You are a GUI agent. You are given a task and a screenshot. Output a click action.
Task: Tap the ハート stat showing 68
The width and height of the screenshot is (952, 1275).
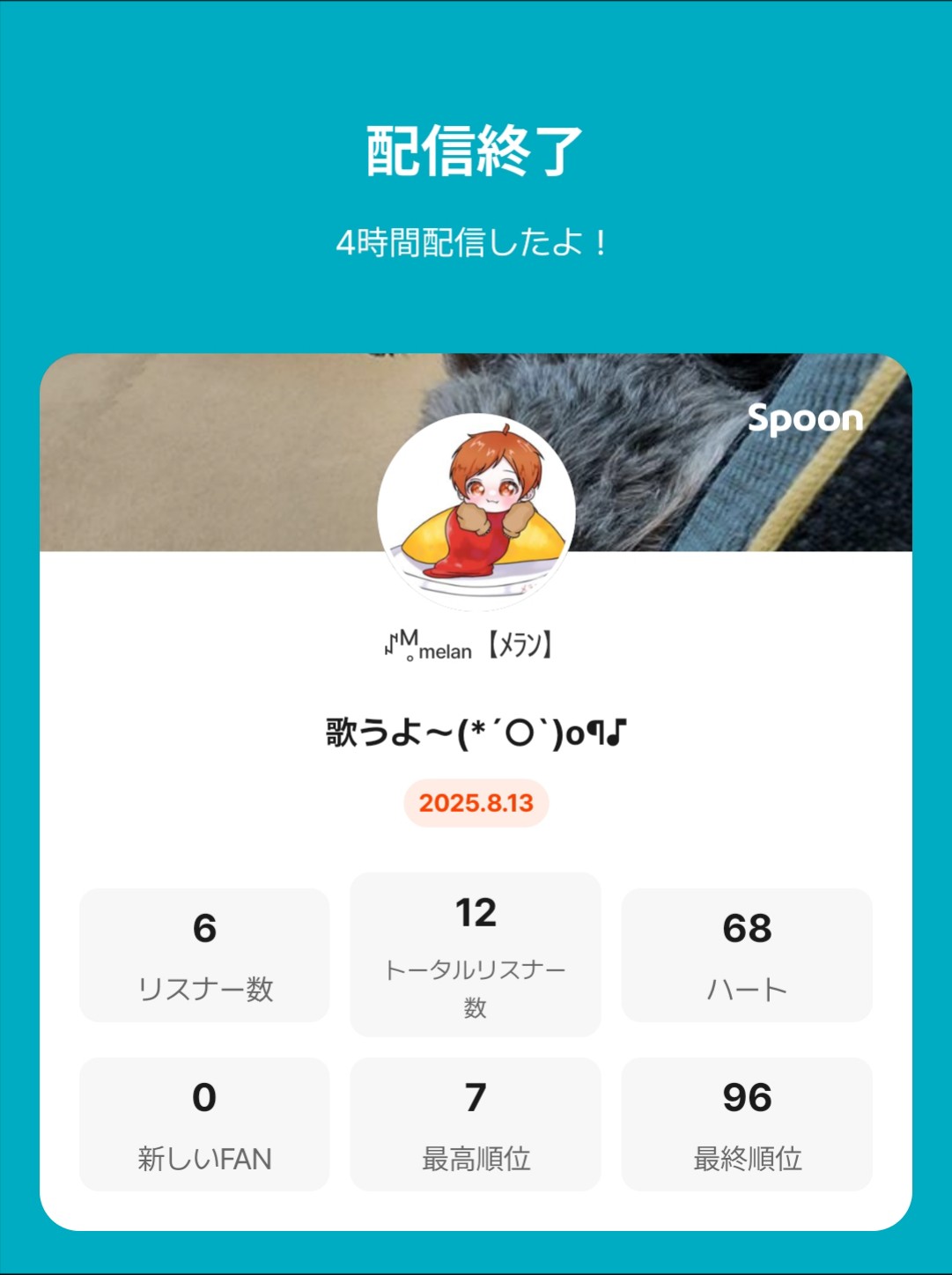click(x=746, y=954)
